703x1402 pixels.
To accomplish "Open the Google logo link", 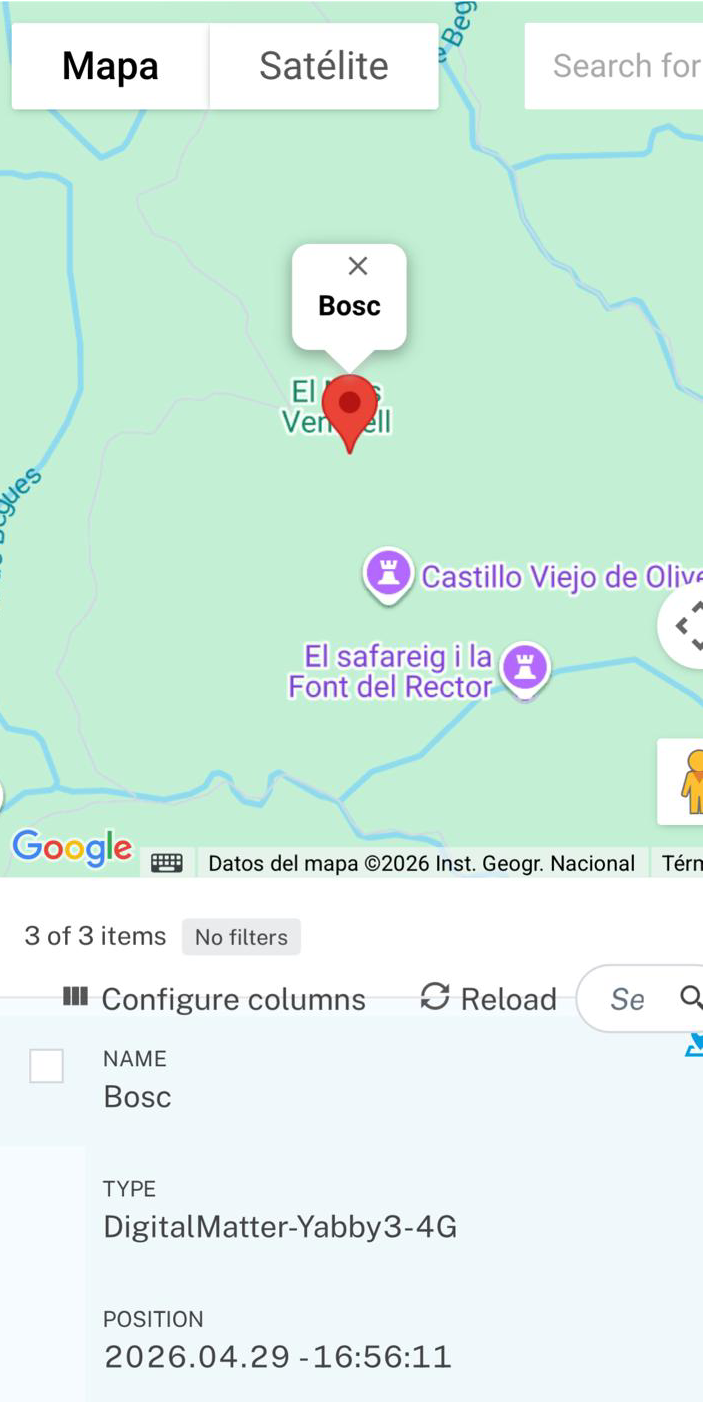I will coord(72,849).
